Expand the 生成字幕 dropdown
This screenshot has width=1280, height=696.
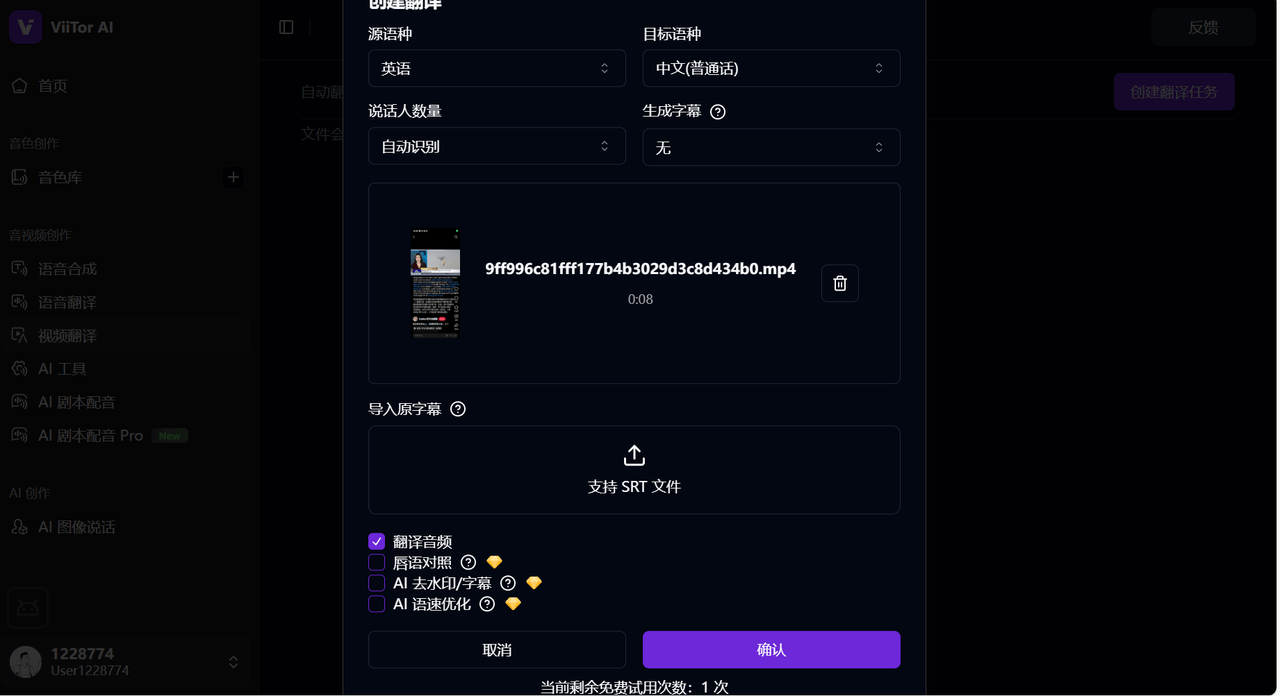point(770,147)
